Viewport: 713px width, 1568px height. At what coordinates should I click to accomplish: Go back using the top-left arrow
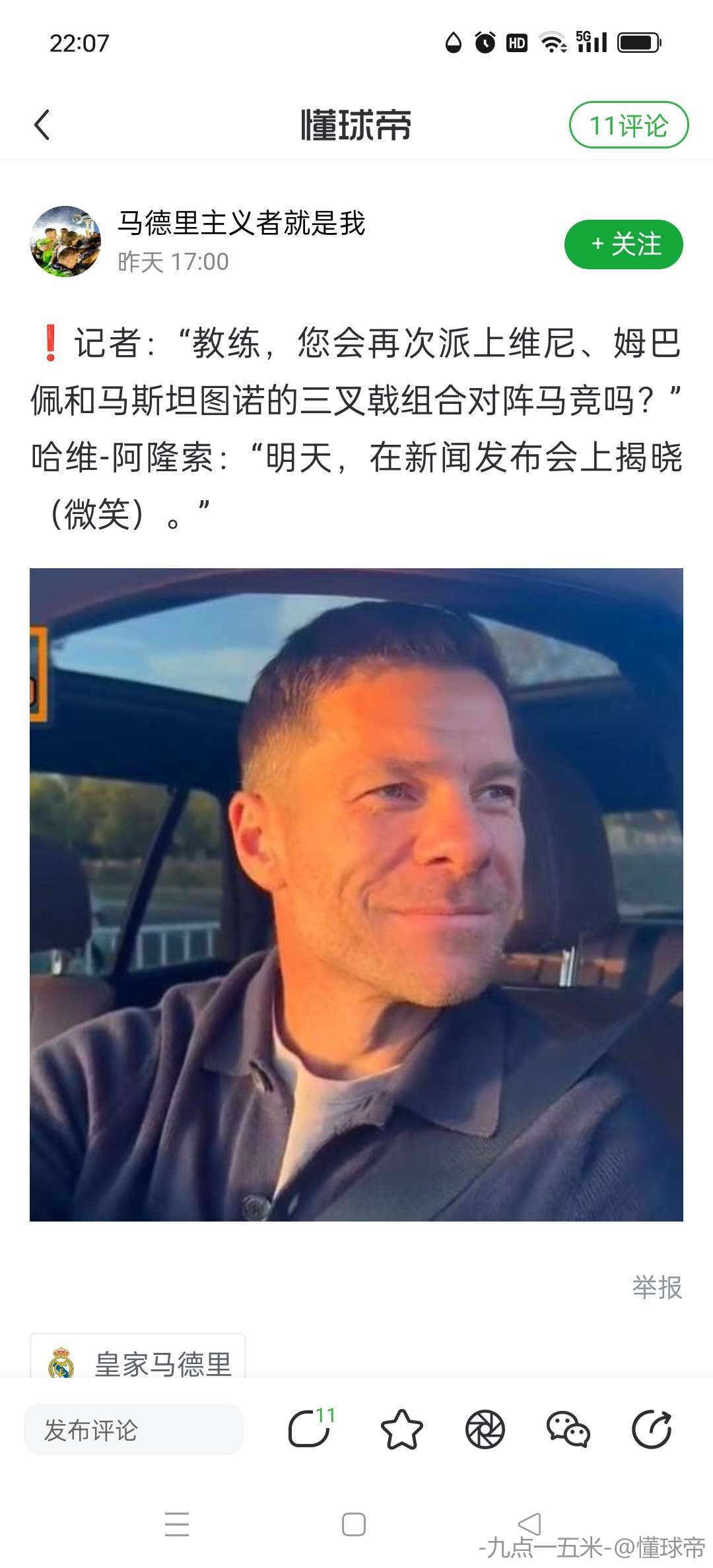[x=42, y=125]
